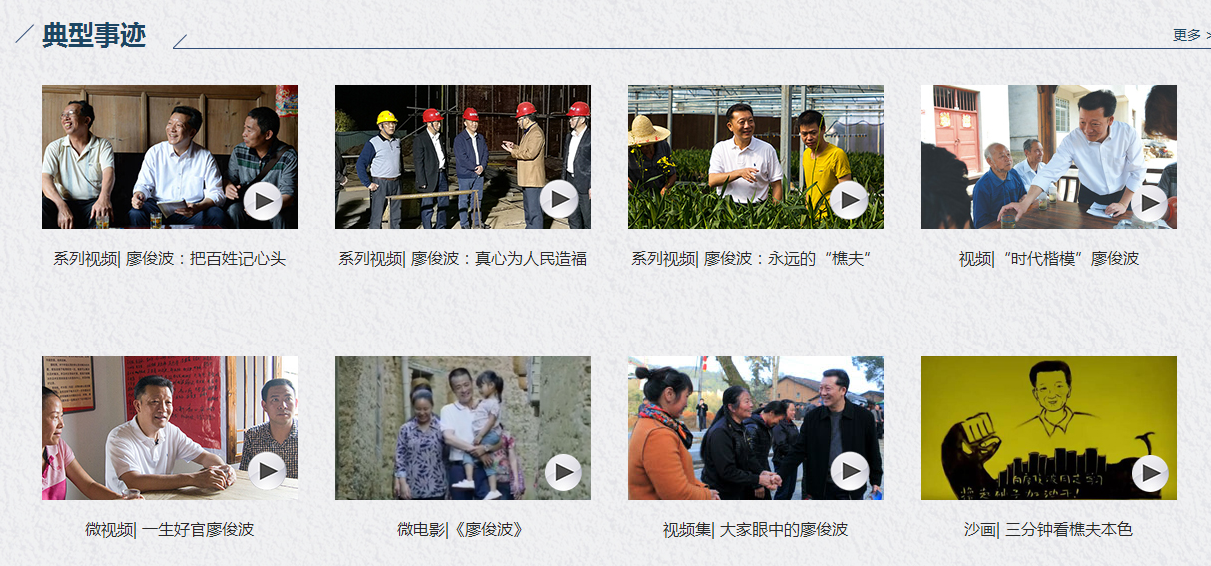Play the micro-video 一生好官廖俊波
This screenshot has height=566, width=1211.
266,471
